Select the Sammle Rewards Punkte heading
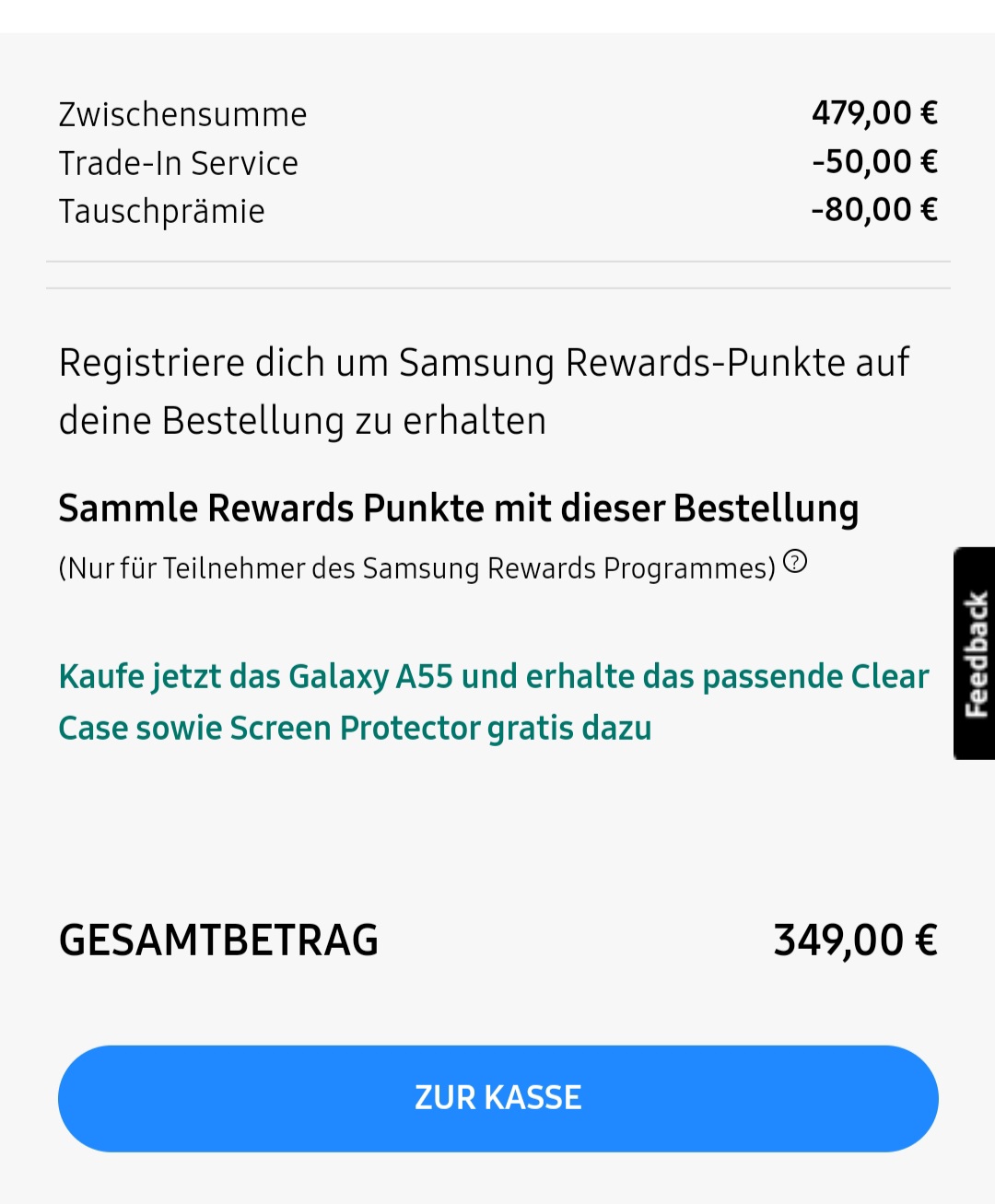 458,508
